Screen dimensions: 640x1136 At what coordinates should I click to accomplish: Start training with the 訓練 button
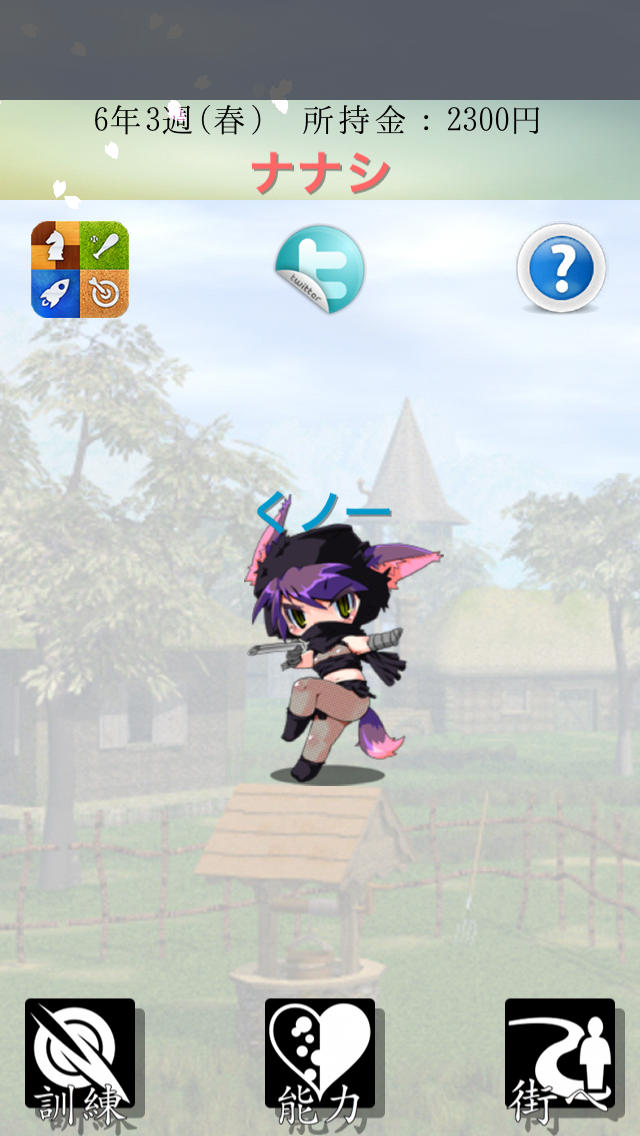coord(80,1057)
